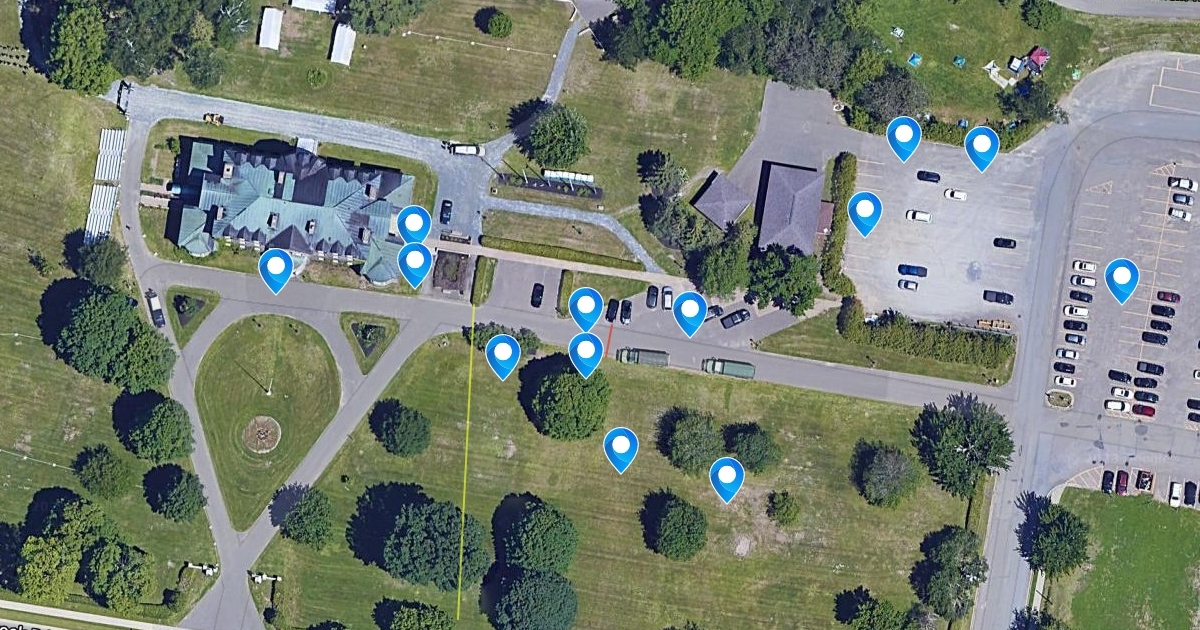This screenshot has height=630, width=1200.
Task: Tap the top-left pin in the middle parking lot
Action: (x=904, y=135)
